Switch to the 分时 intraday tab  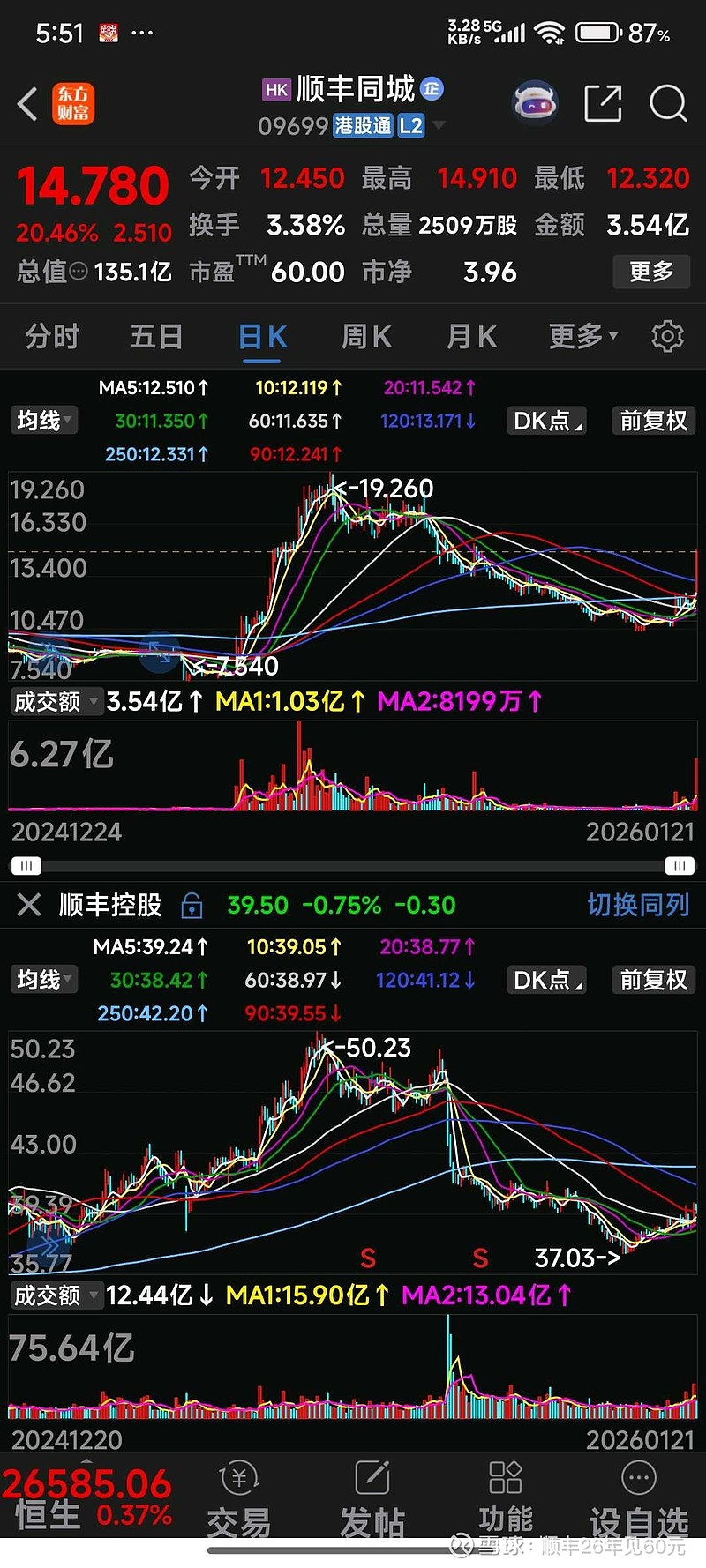click(50, 336)
